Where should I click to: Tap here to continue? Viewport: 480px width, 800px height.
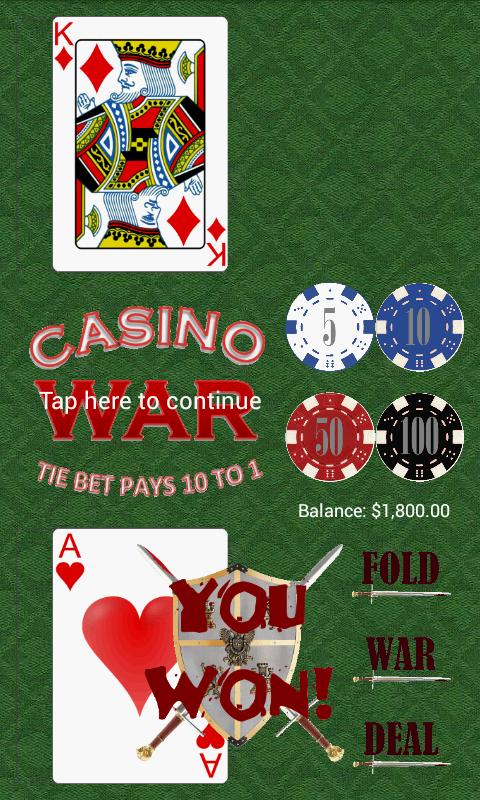pos(151,401)
